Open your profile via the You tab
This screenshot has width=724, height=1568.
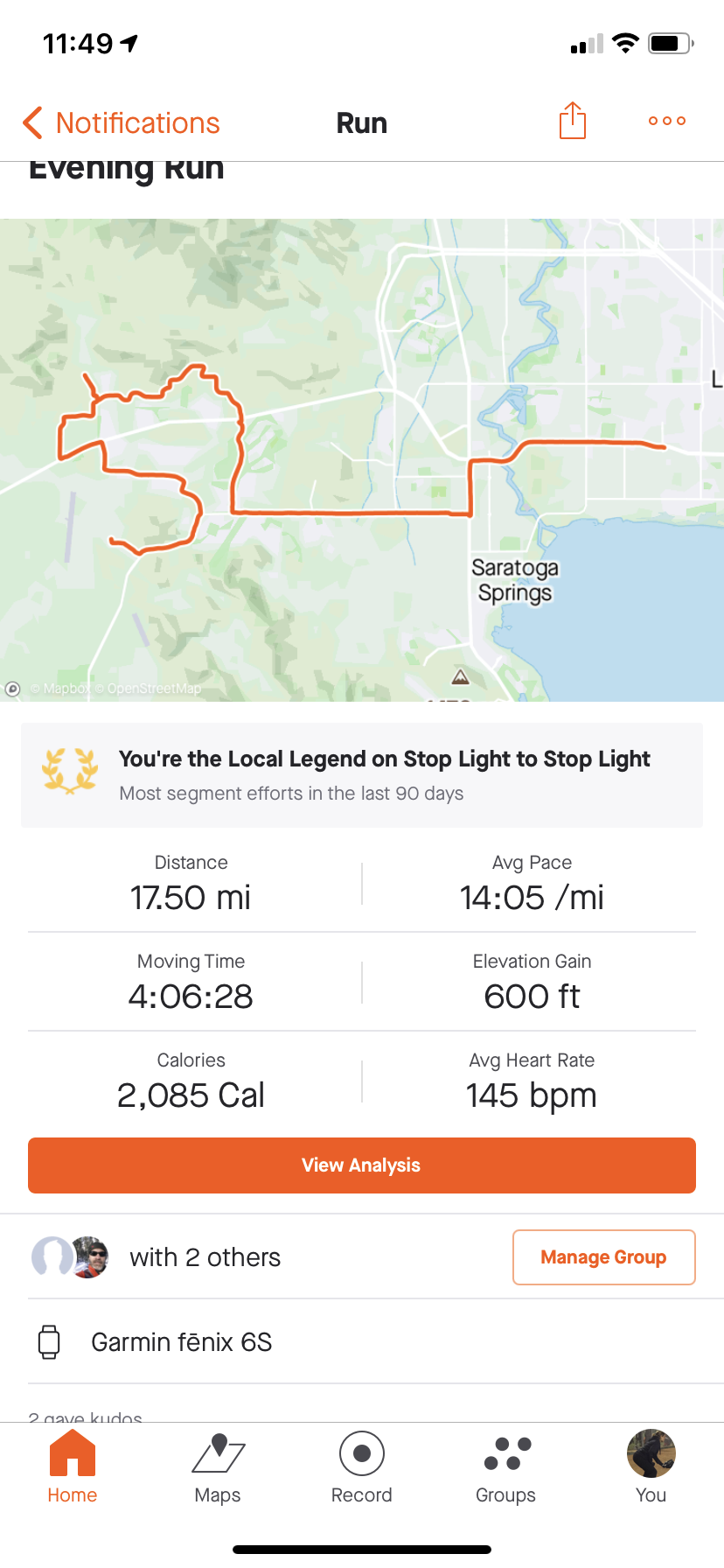coord(650,1452)
